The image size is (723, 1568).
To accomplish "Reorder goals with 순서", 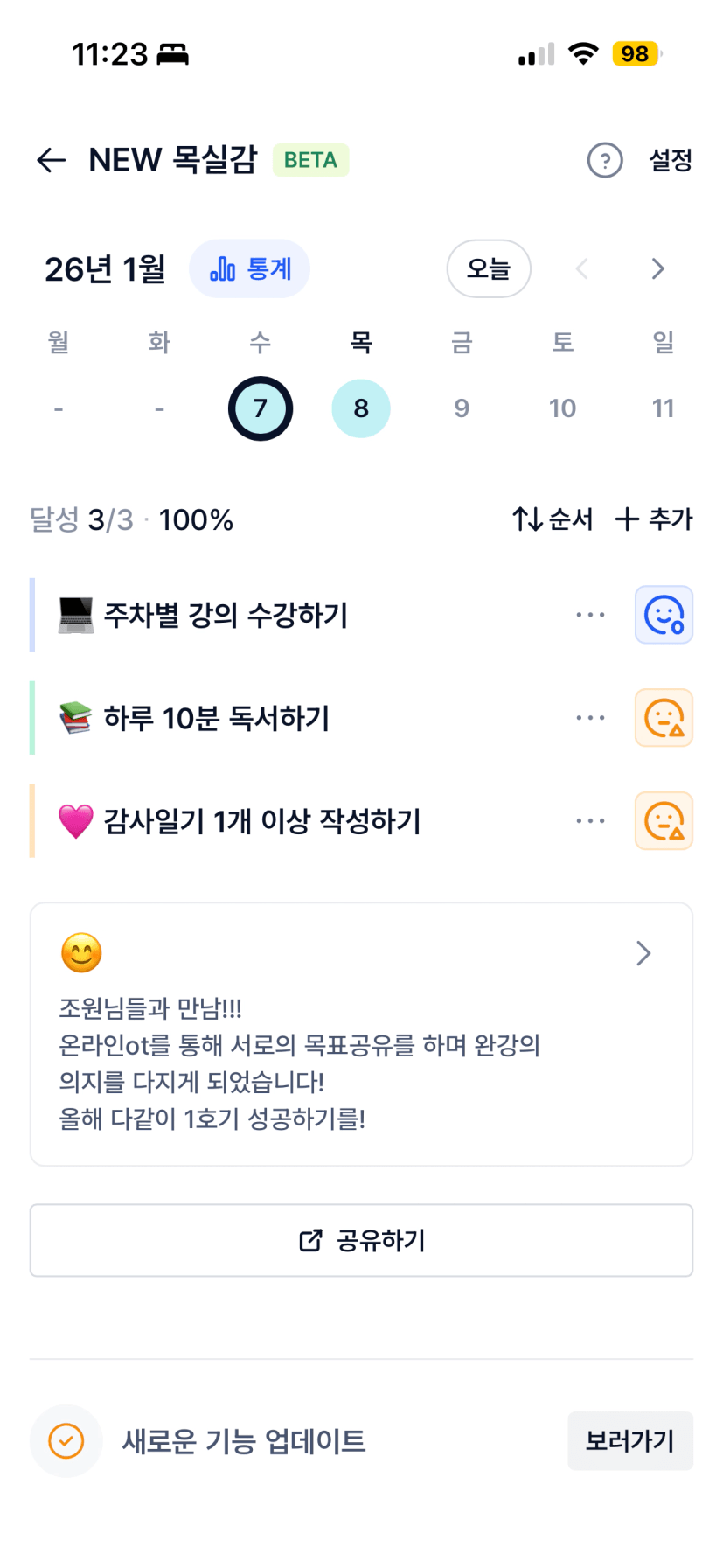I will pos(553,519).
